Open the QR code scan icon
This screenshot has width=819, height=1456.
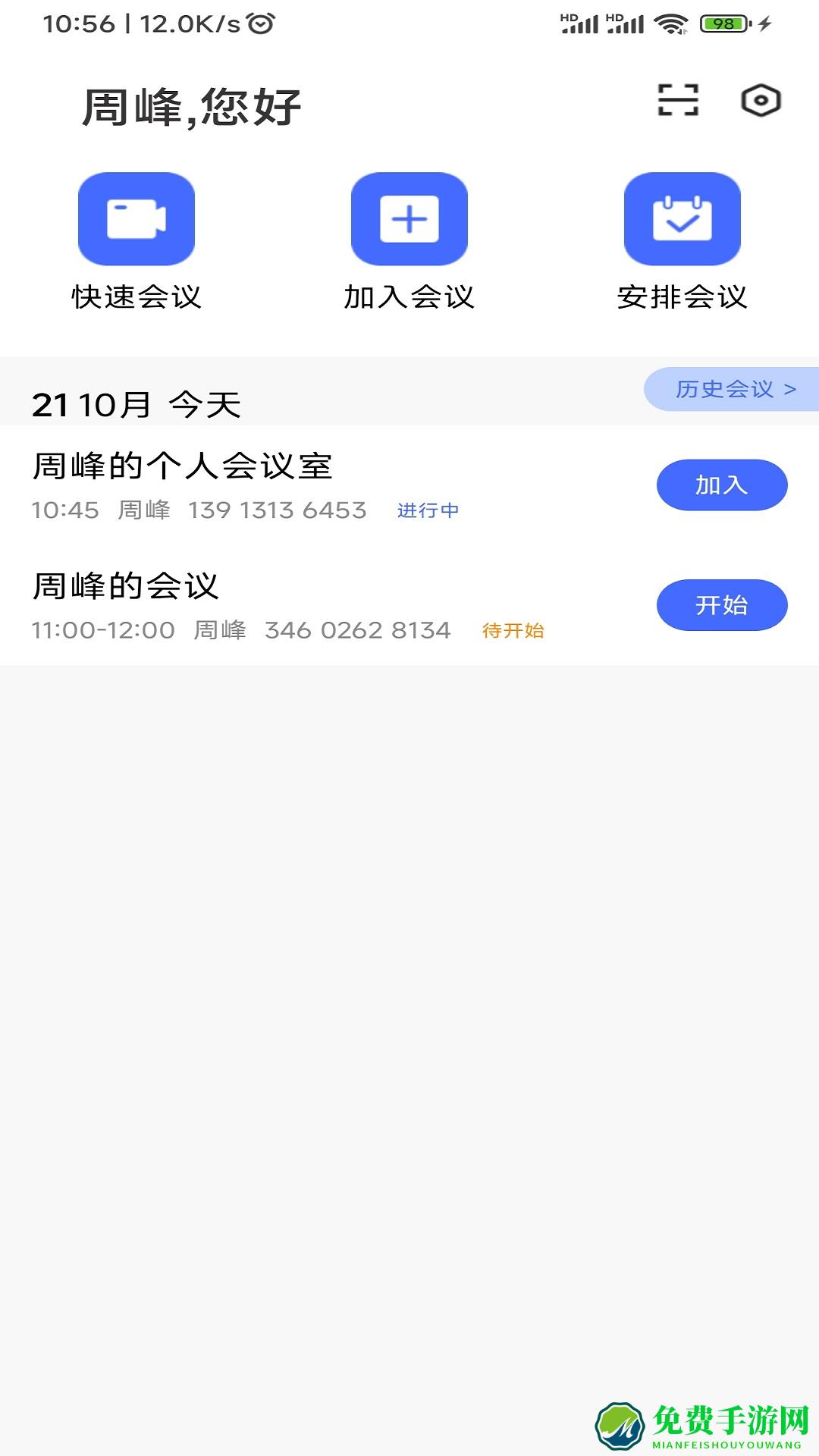tap(677, 101)
